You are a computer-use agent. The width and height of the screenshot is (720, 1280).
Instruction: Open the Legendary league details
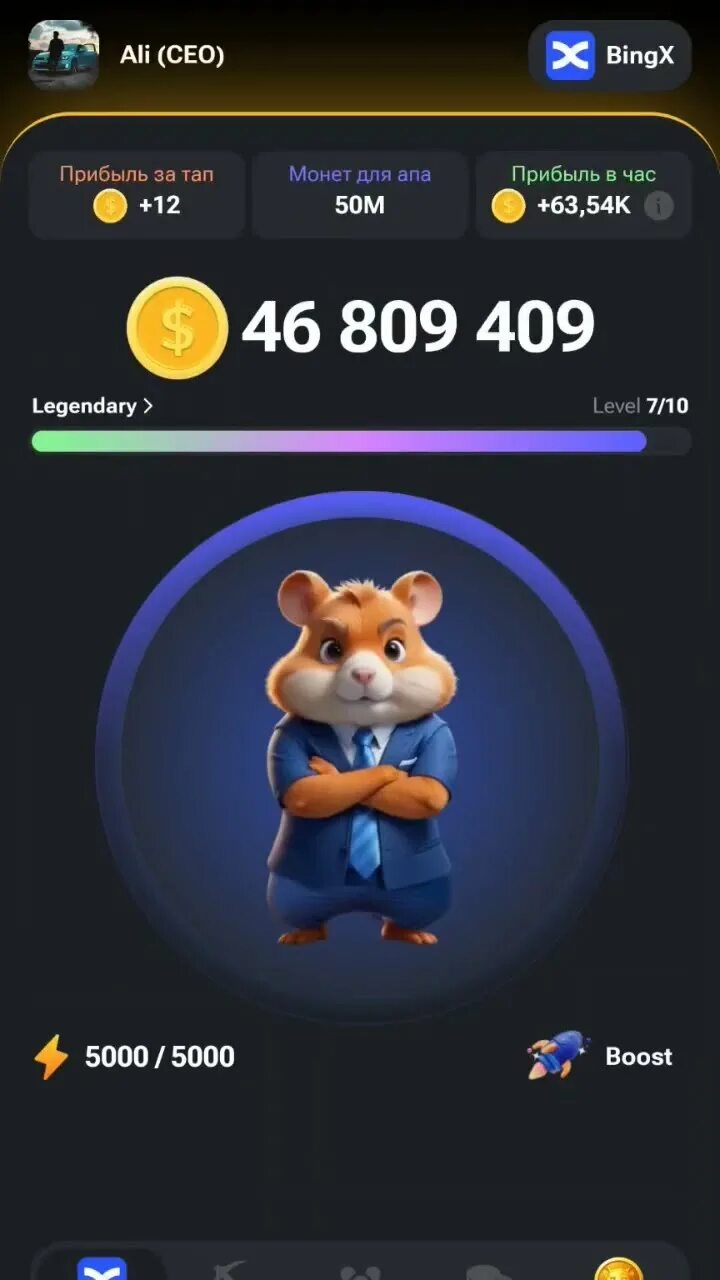tap(92, 406)
